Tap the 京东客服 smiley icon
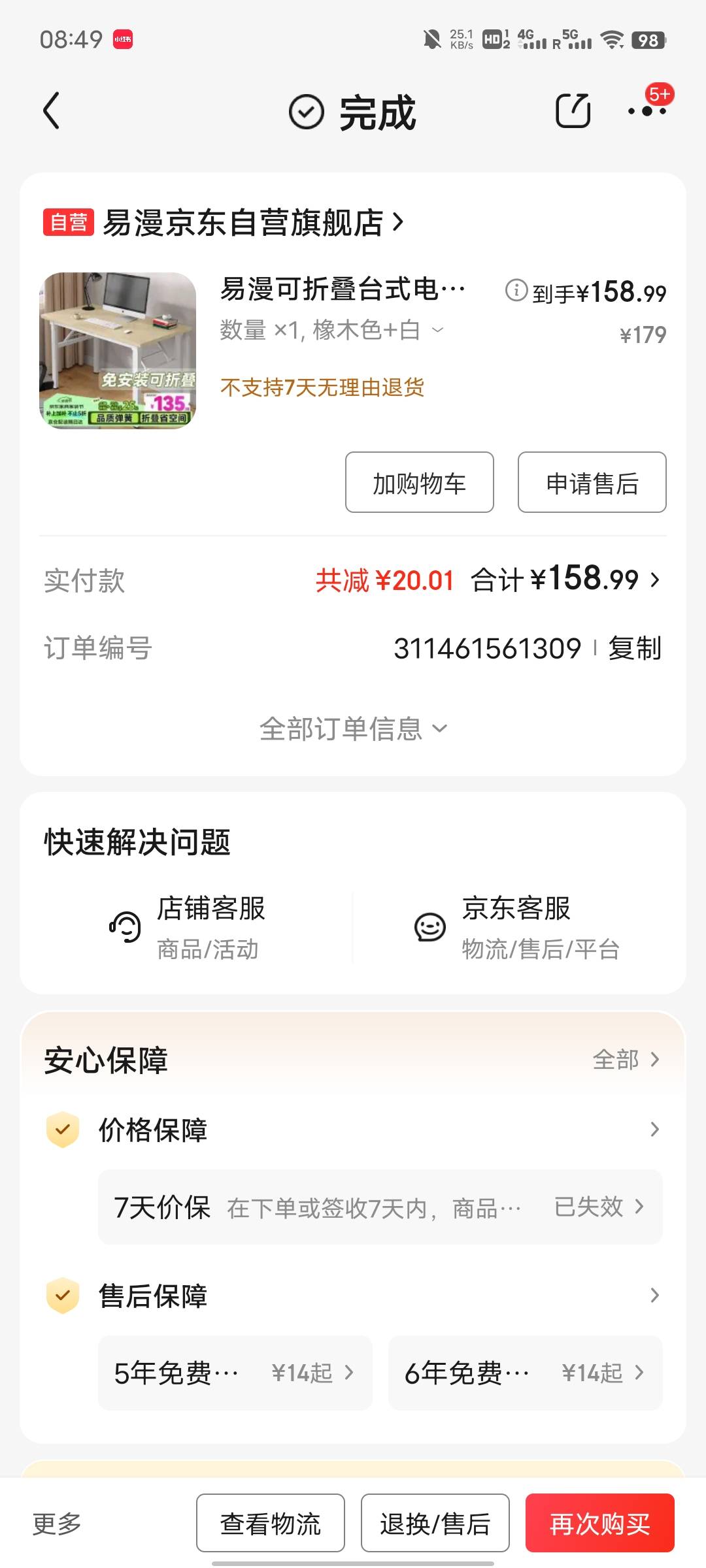Image resolution: width=706 pixels, height=1568 pixels. [429, 926]
